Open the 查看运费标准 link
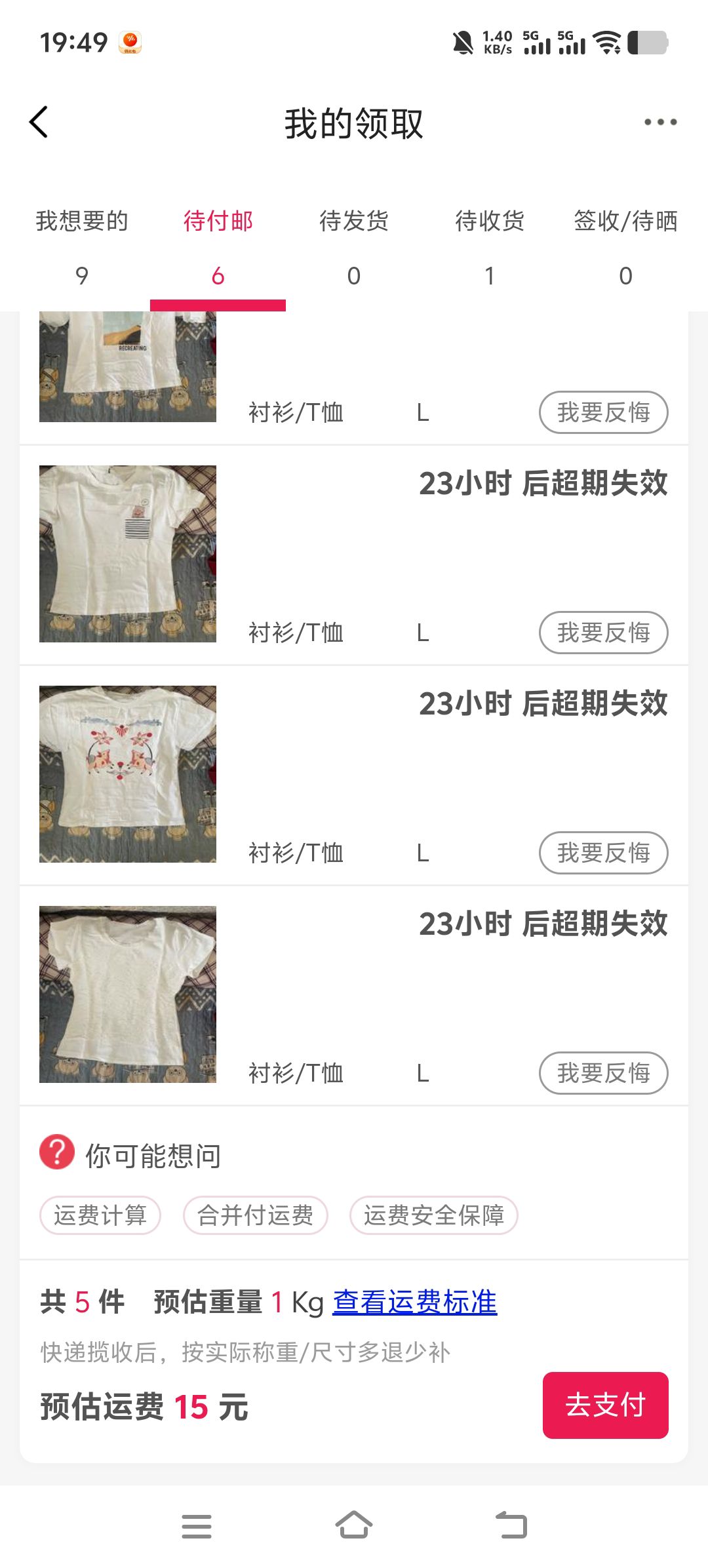 click(414, 1302)
